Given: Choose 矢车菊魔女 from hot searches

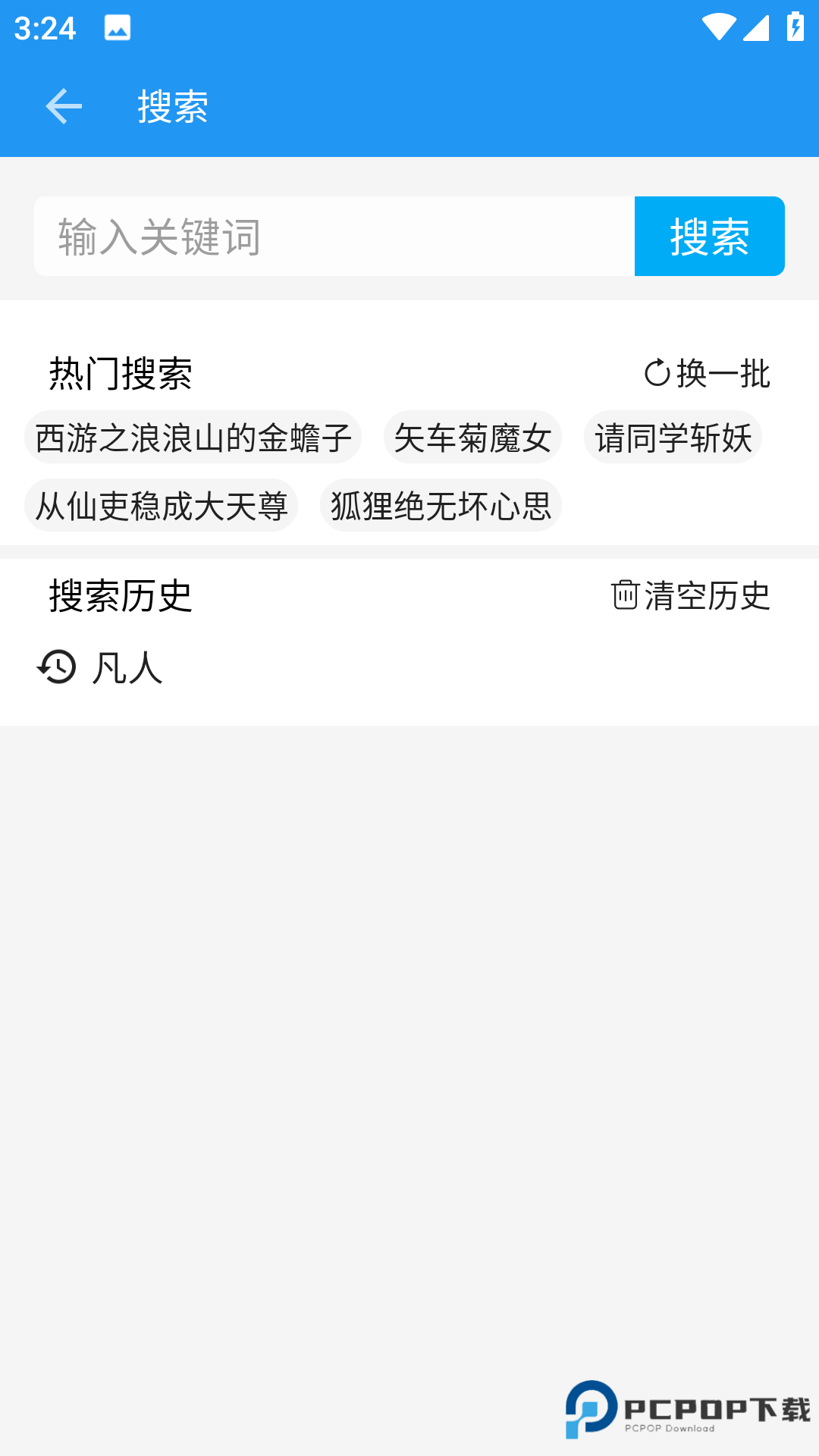Looking at the screenshot, I should pos(472,438).
